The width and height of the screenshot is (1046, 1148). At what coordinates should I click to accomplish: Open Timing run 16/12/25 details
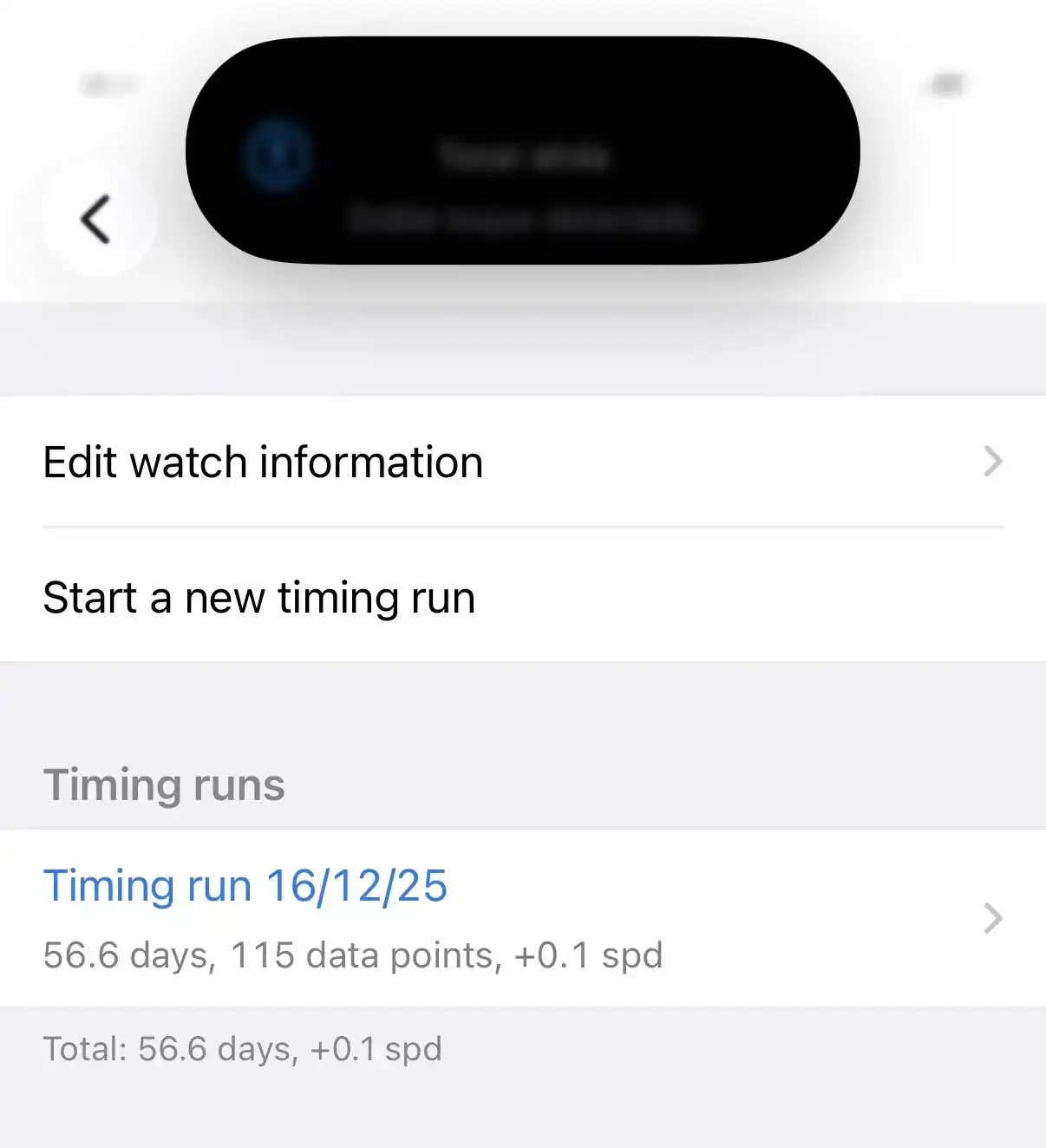click(522, 917)
